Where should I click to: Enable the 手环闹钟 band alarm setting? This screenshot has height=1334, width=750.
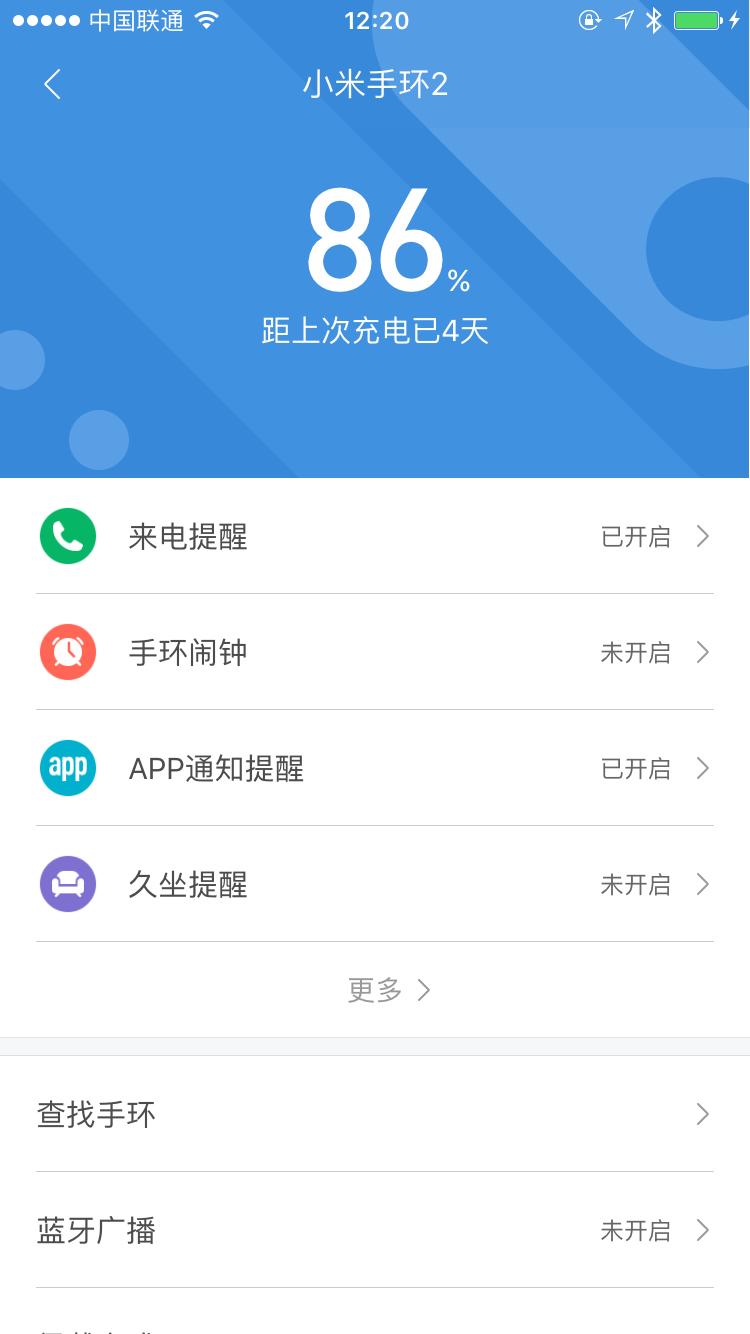coord(375,652)
